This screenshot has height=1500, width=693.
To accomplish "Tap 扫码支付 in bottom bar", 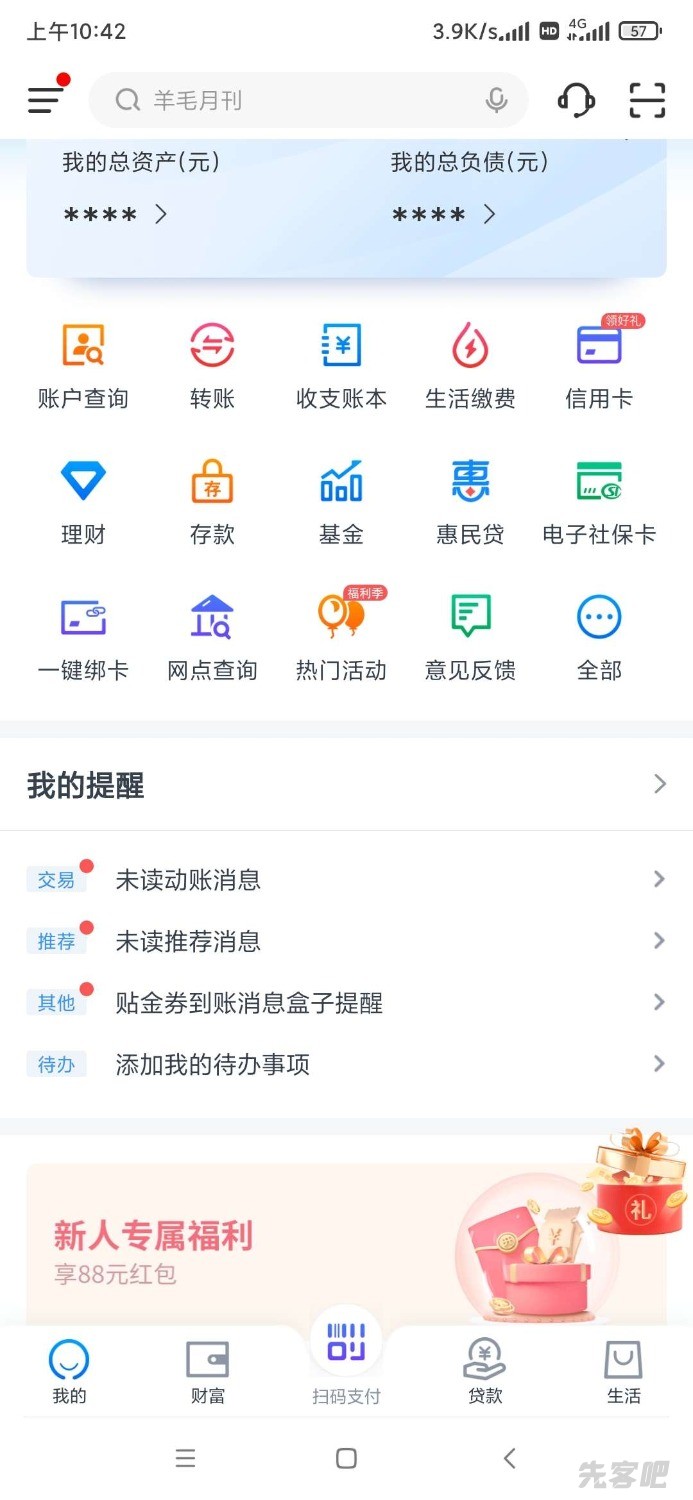I will pos(346,1360).
